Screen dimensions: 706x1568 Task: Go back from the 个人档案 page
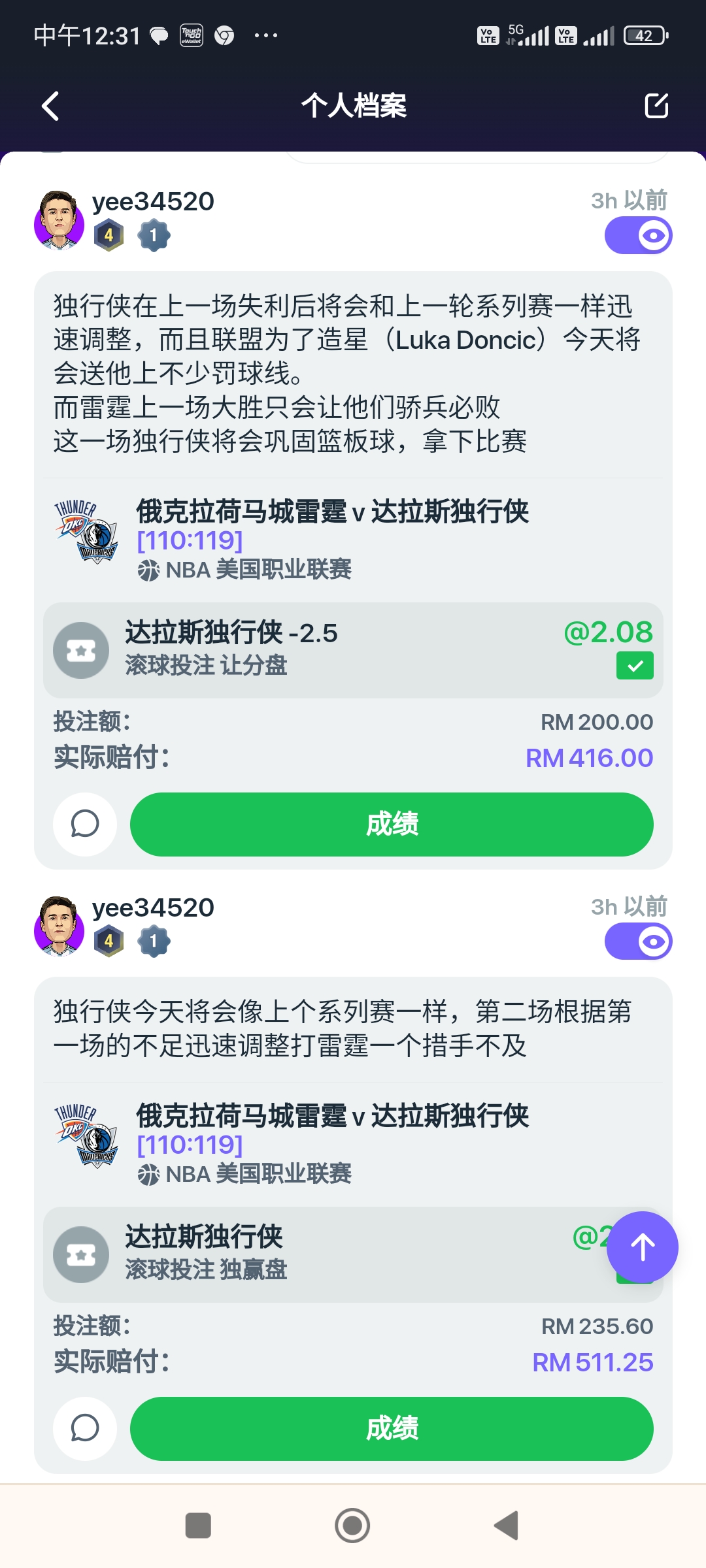(x=50, y=106)
